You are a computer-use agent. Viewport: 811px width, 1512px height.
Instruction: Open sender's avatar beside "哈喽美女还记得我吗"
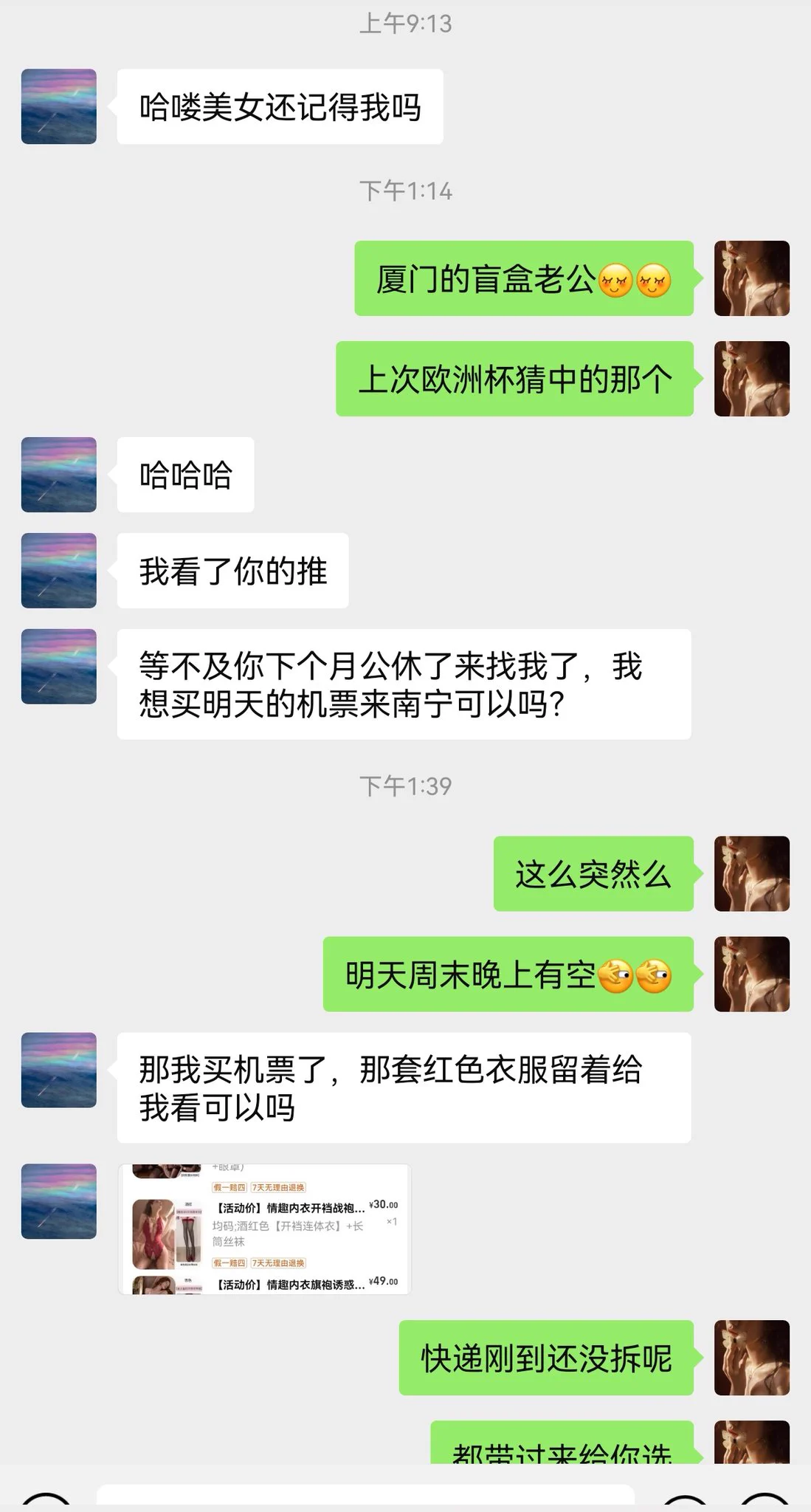click(59, 106)
